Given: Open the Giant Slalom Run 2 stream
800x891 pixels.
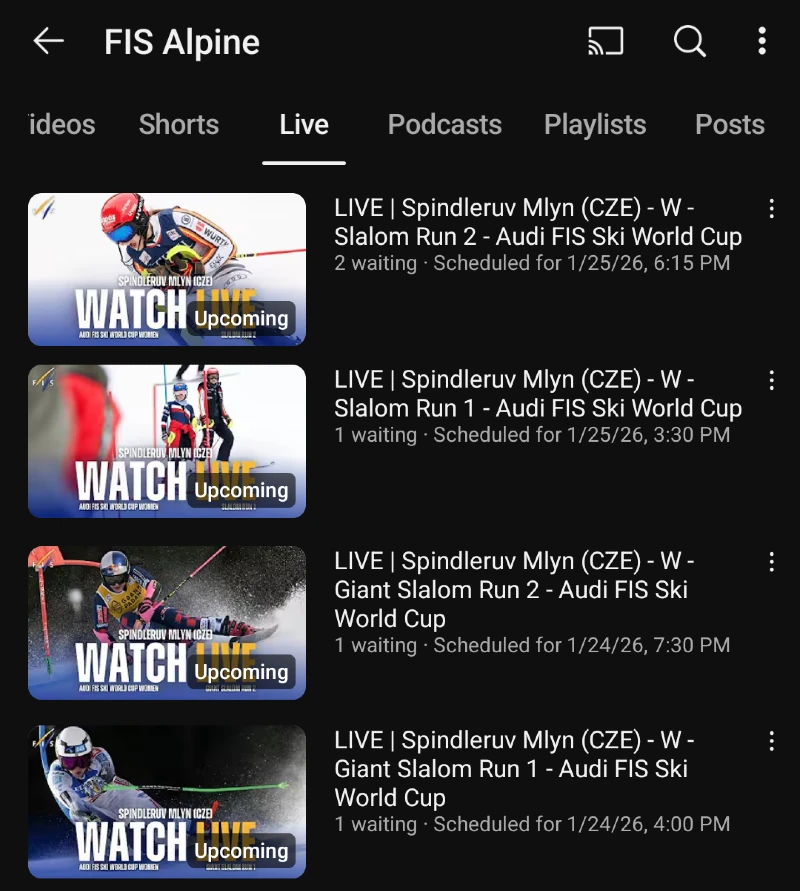Looking at the screenshot, I should (167, 622).
